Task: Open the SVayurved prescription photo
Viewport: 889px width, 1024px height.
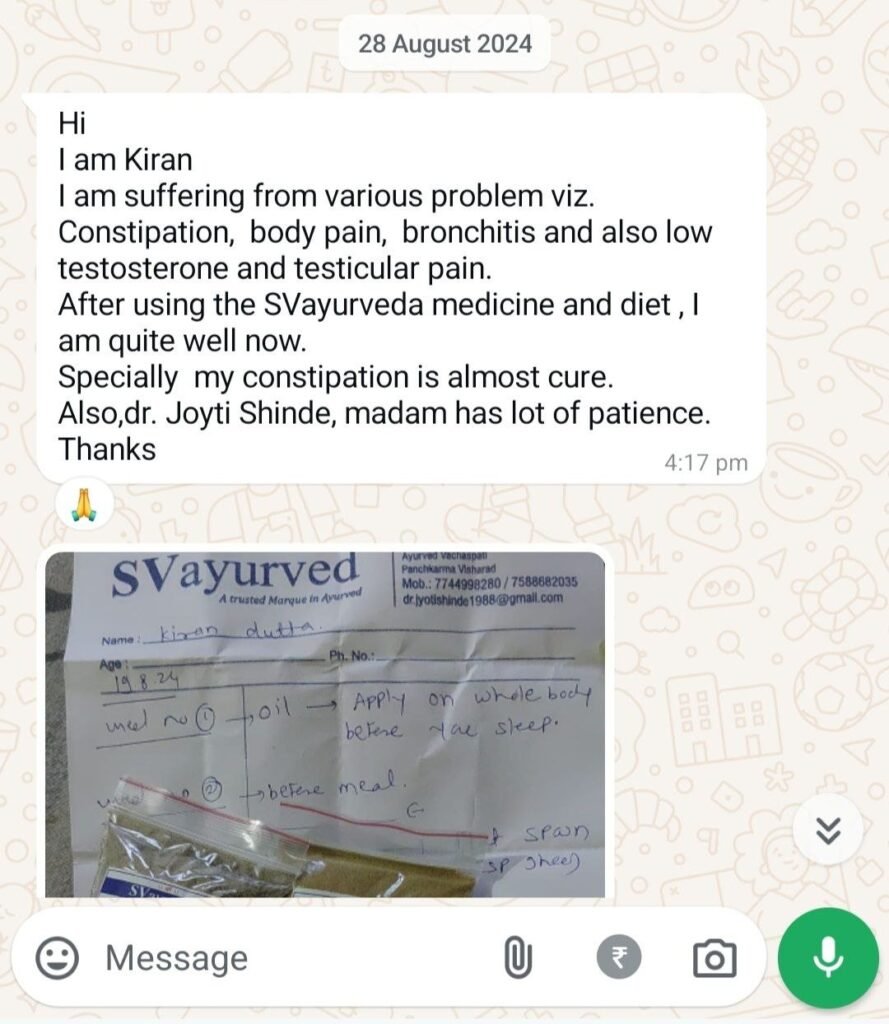Action: pos(325,723)
